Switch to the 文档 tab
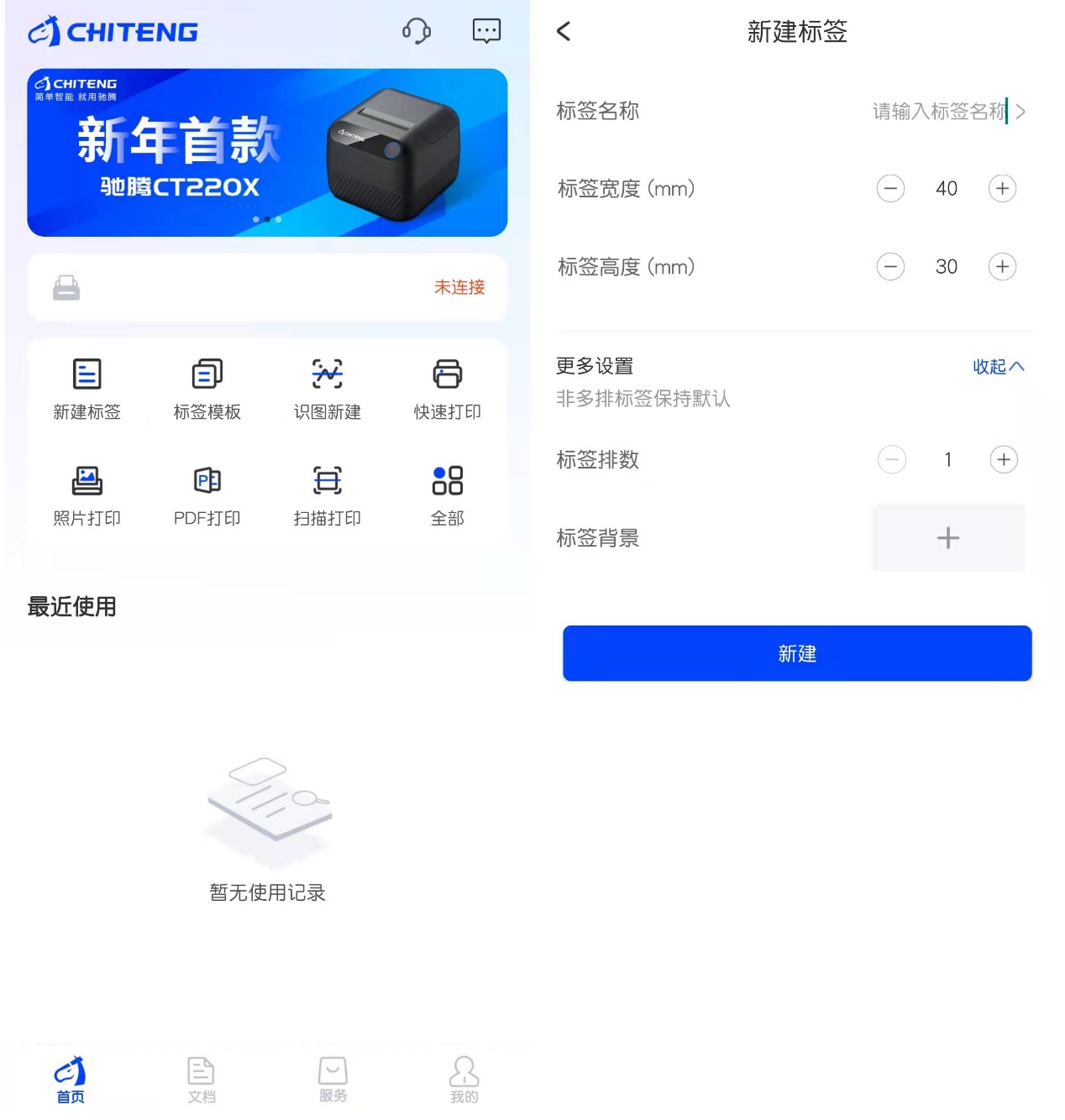 [x=202, y=1080]
